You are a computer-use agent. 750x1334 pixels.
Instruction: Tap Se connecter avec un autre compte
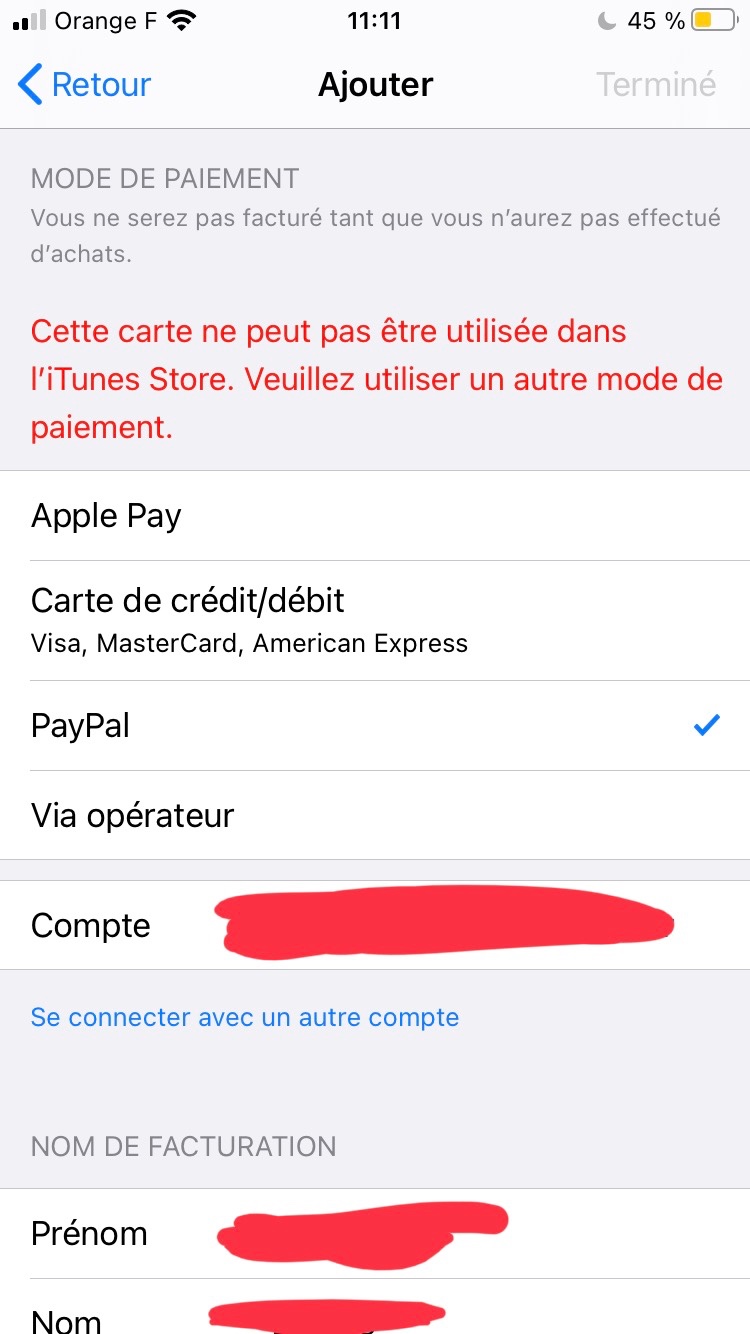[245, 1018]
